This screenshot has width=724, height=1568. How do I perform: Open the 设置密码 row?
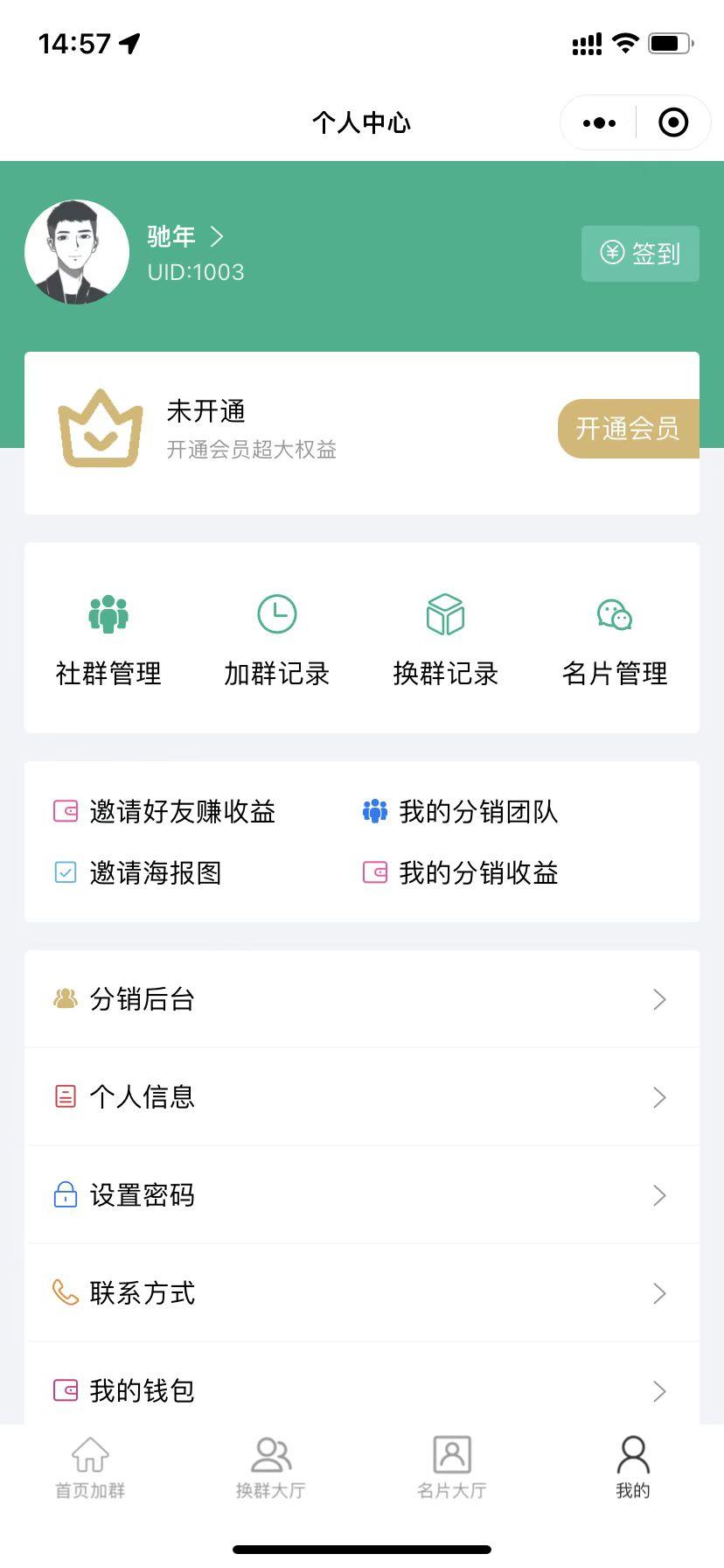point(362,1195)
